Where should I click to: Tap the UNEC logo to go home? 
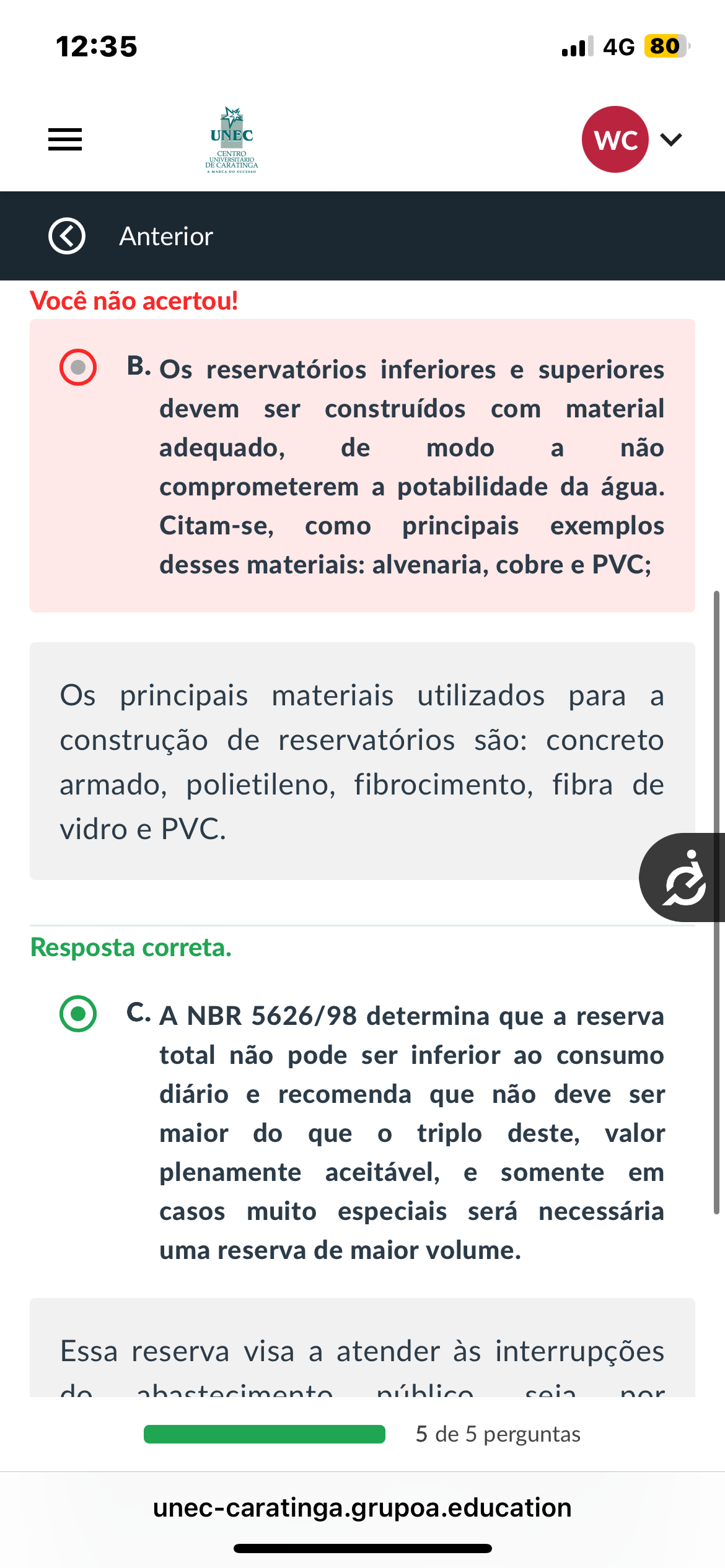(x=232, y=139)
